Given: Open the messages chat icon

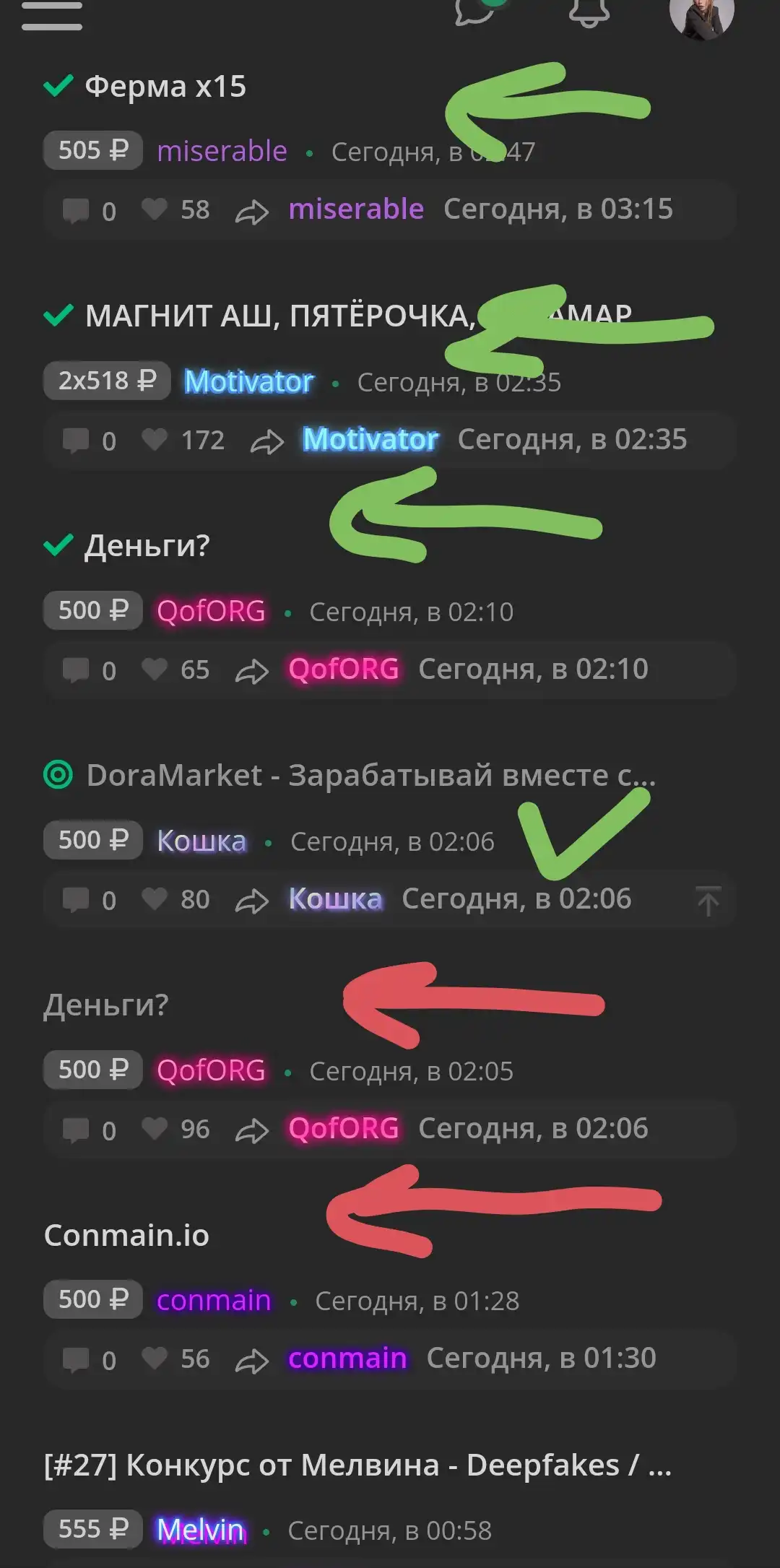Looking at the screenshot, I should 477,11.
